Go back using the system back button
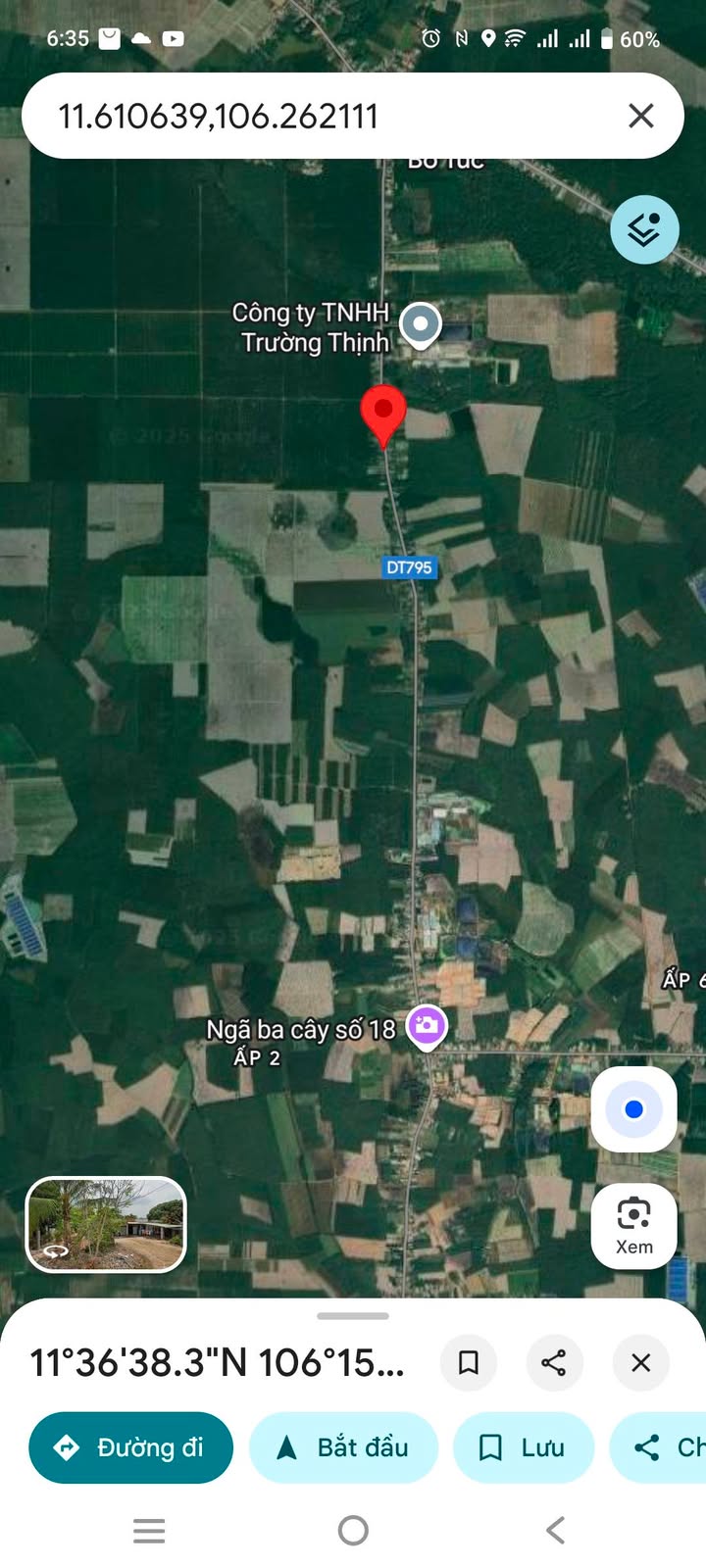 tap(555, 1530)
